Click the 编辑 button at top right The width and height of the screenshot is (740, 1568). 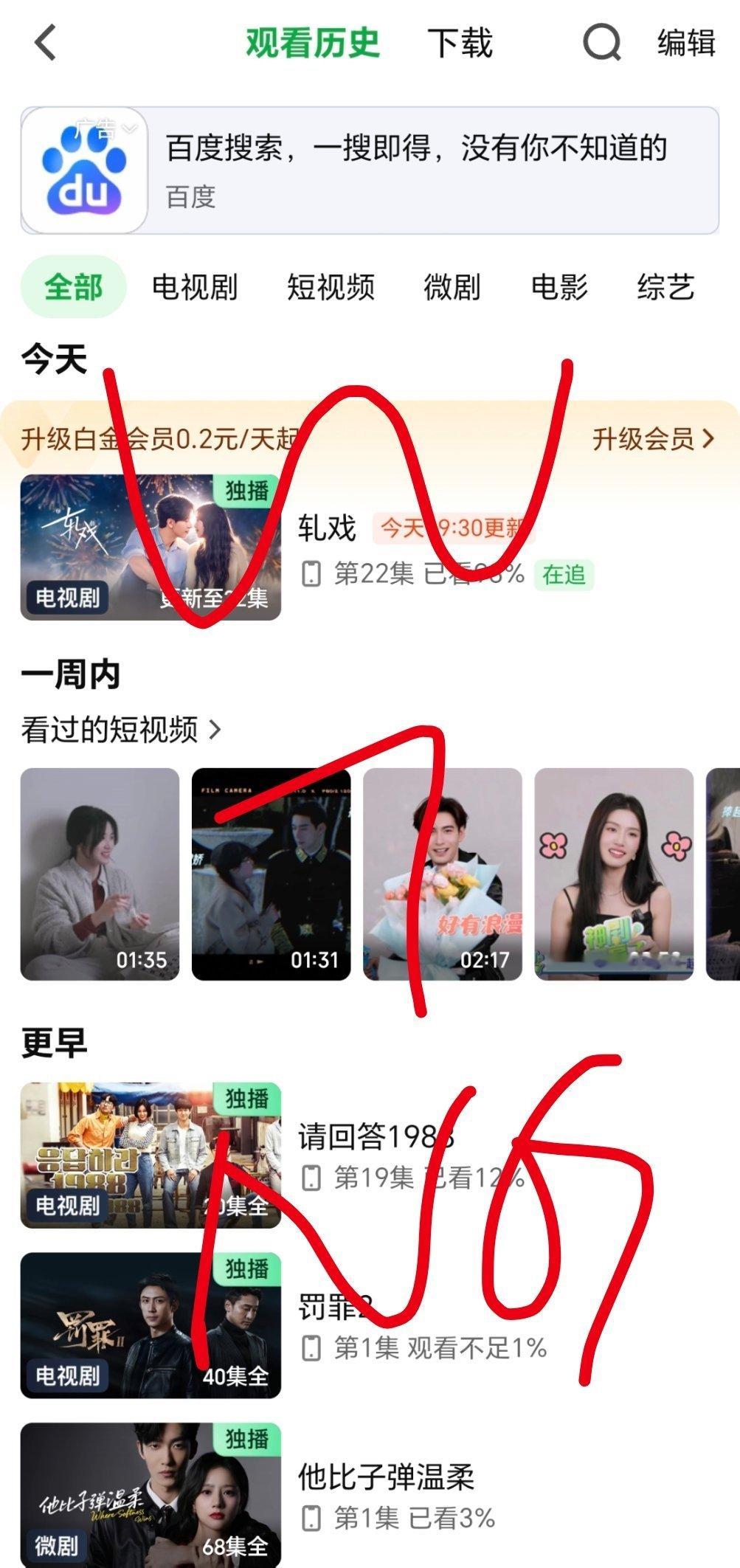coord(686,42)
